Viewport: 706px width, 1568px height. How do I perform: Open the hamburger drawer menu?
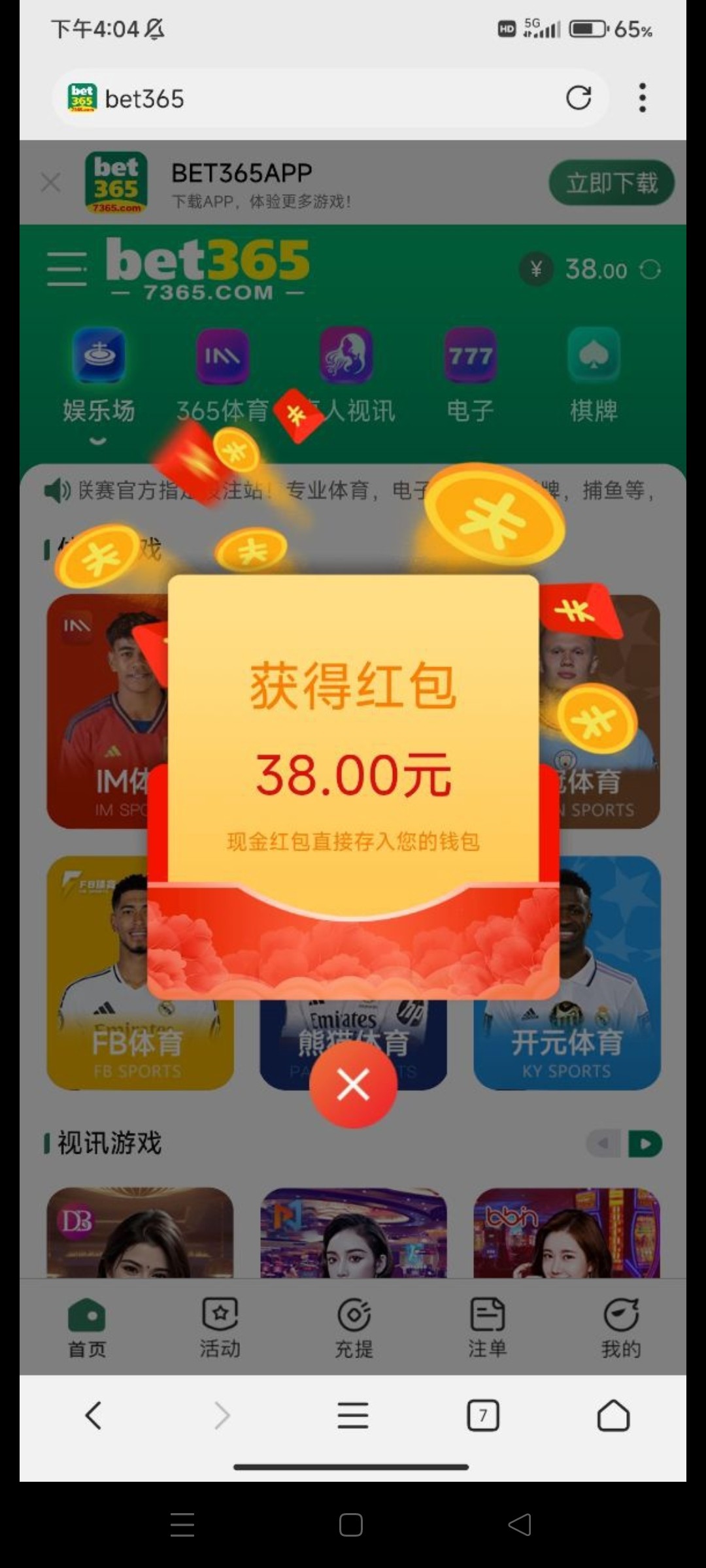(x=67, y=269)
